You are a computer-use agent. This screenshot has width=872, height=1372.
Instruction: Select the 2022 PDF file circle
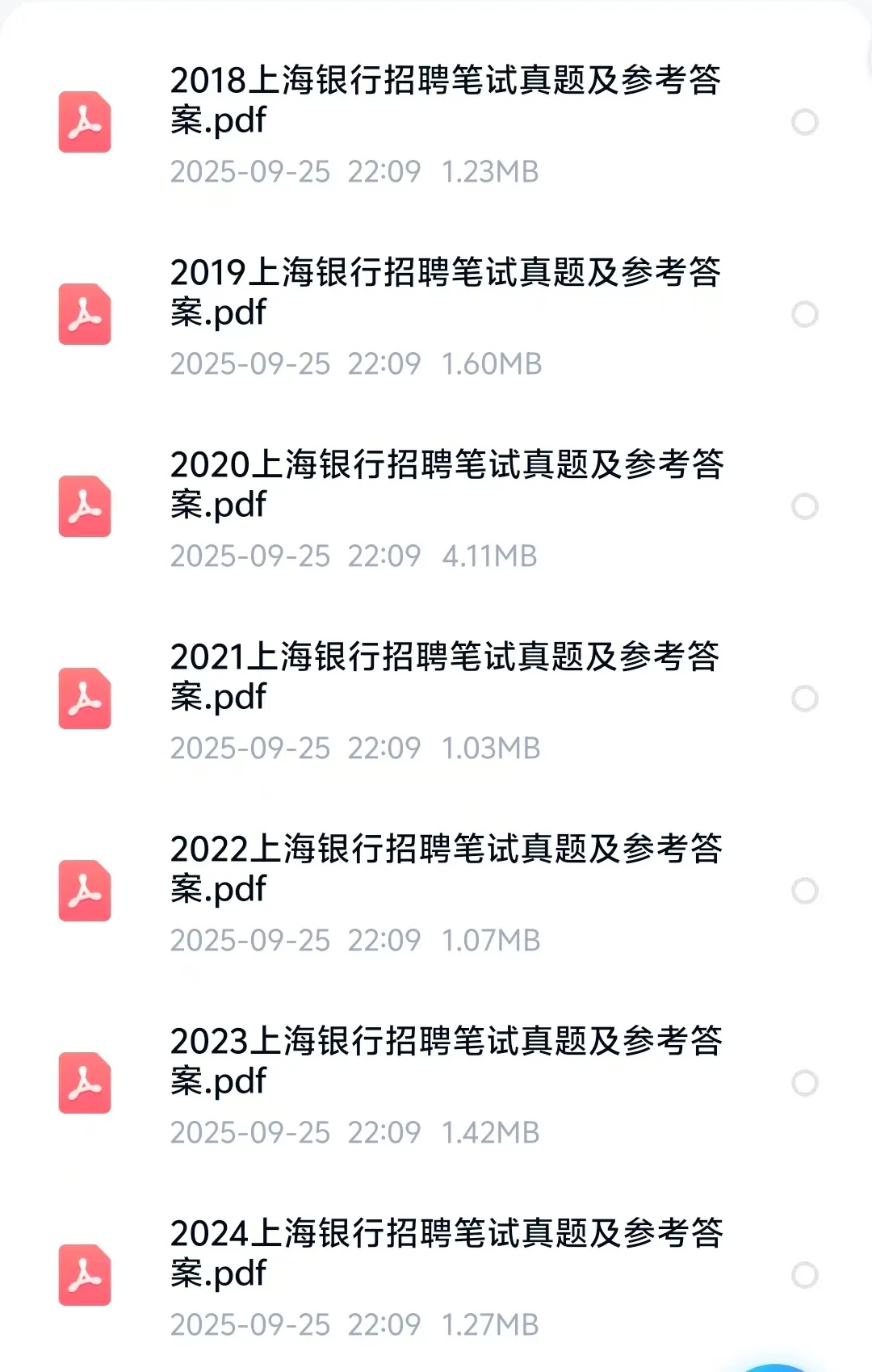804,891
